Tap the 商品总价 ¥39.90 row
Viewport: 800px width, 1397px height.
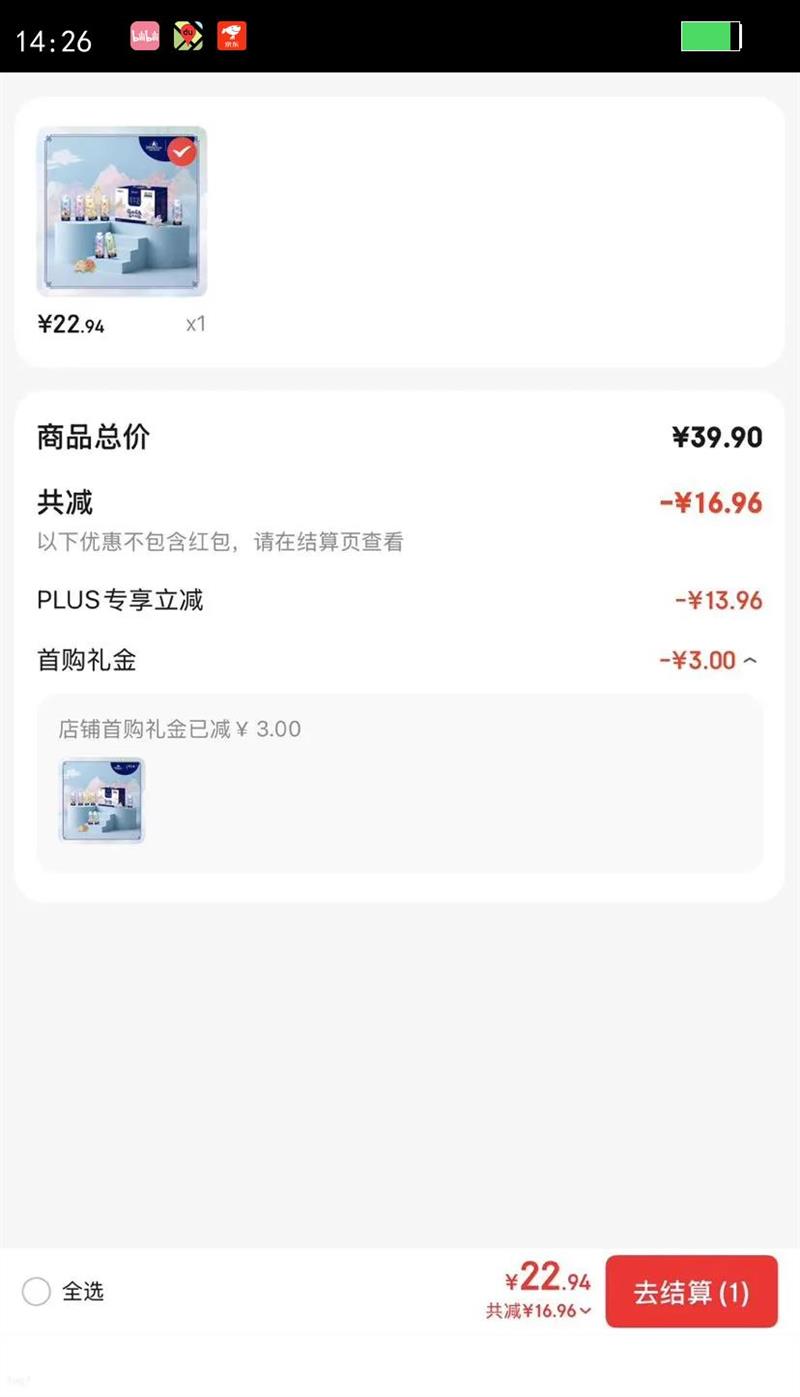tap(400, 437)
